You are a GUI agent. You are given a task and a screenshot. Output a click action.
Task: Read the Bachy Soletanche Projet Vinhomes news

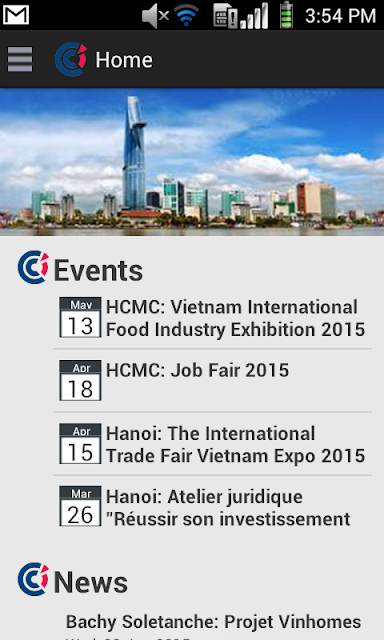pyautogui.click(x=213, y=622)
